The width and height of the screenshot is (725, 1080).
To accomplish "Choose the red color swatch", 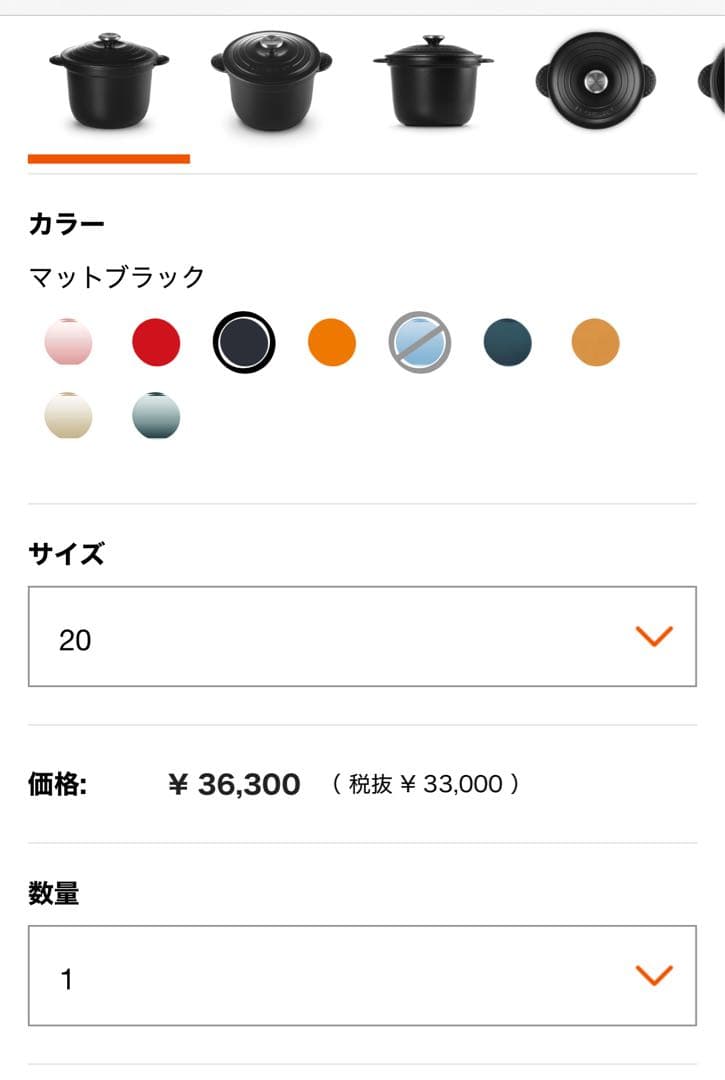I will click(156, 342).
